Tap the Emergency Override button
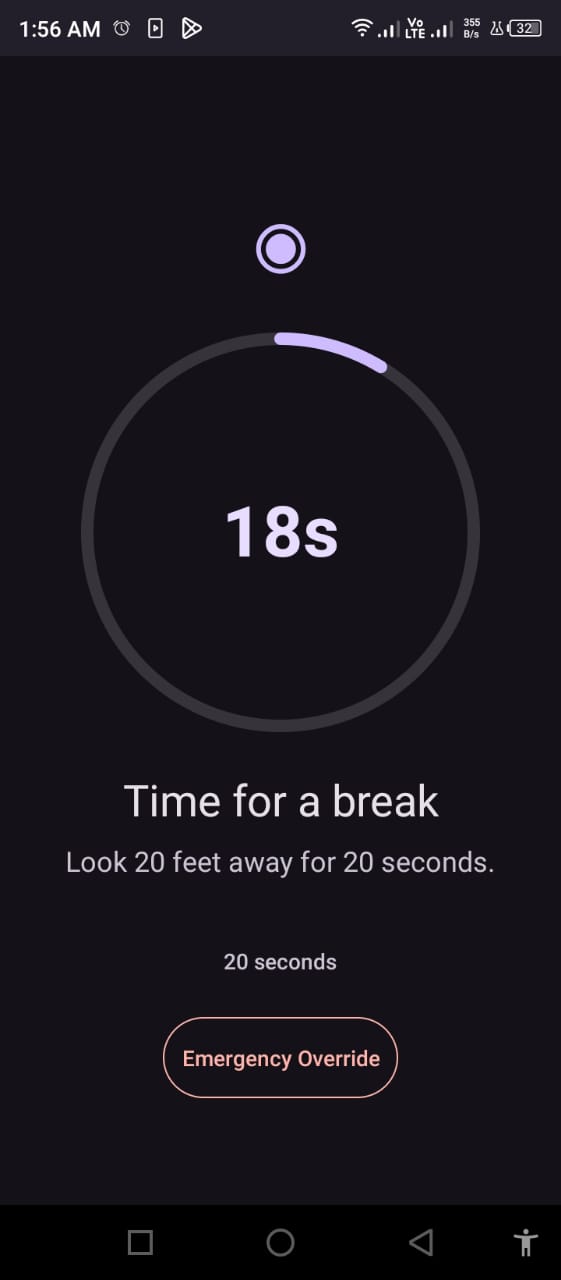This screenshot has width=561, height=1280. click(280, 1058)
